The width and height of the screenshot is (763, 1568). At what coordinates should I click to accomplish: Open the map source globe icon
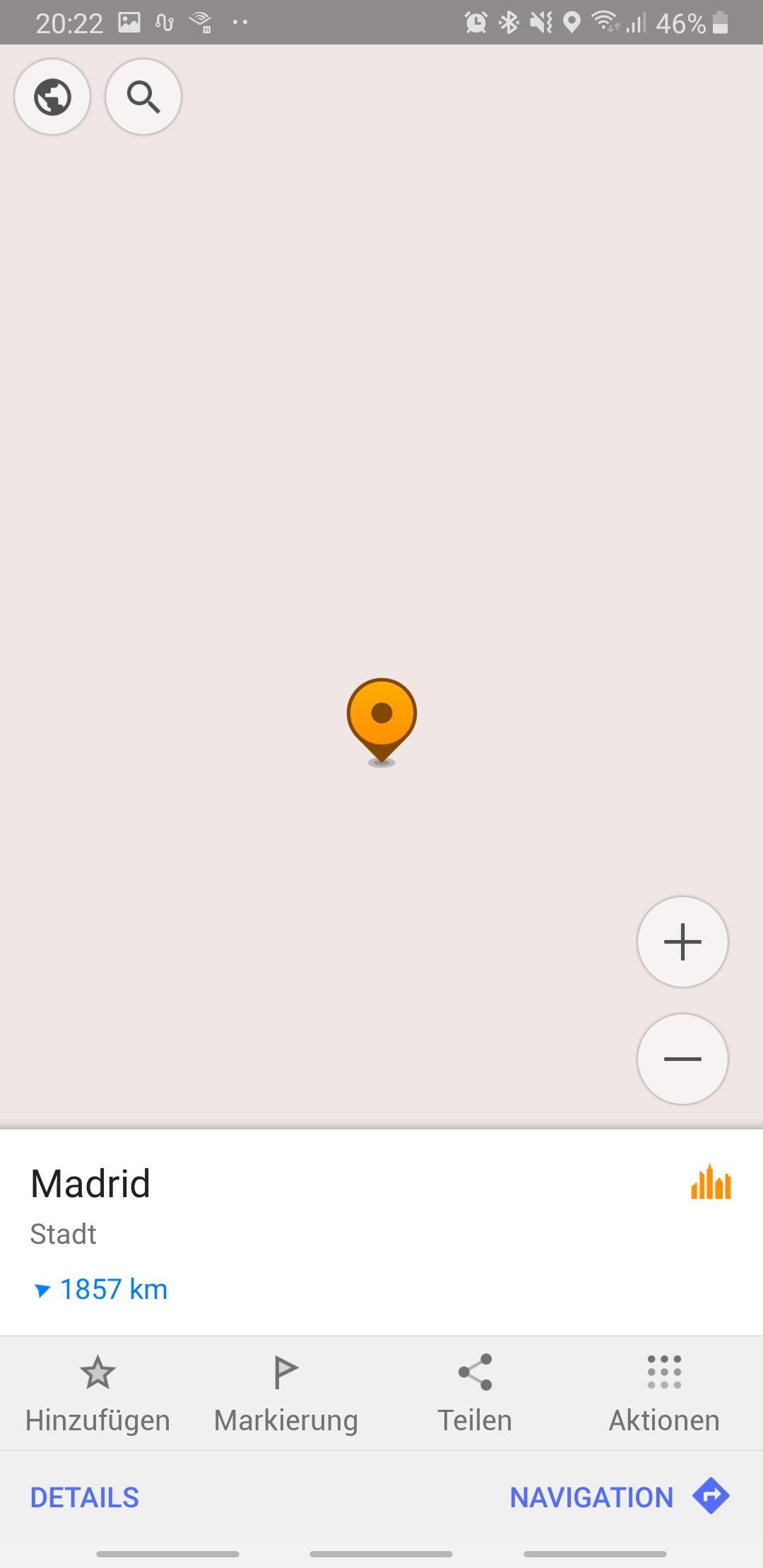[x=52, y=97]
